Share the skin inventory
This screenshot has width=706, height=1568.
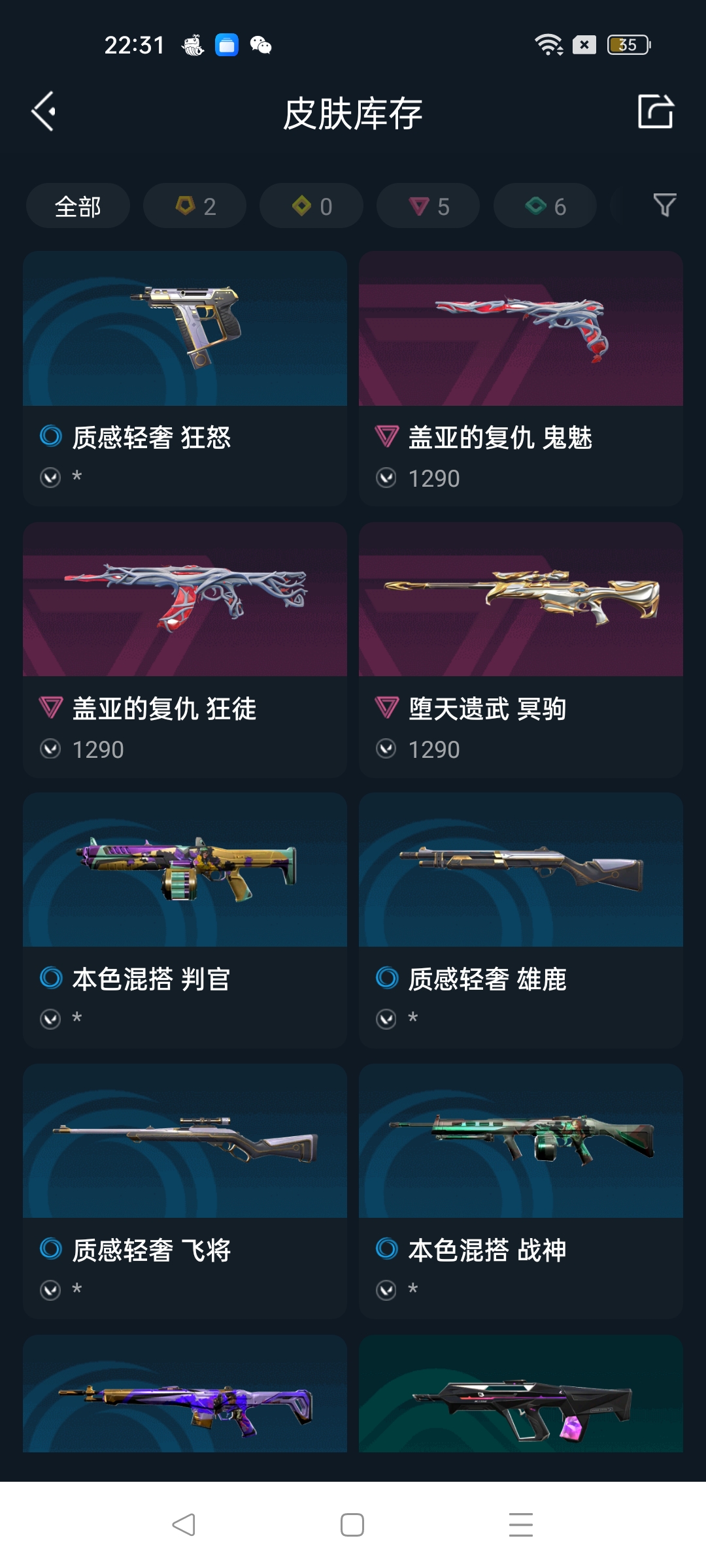[655, 112]
